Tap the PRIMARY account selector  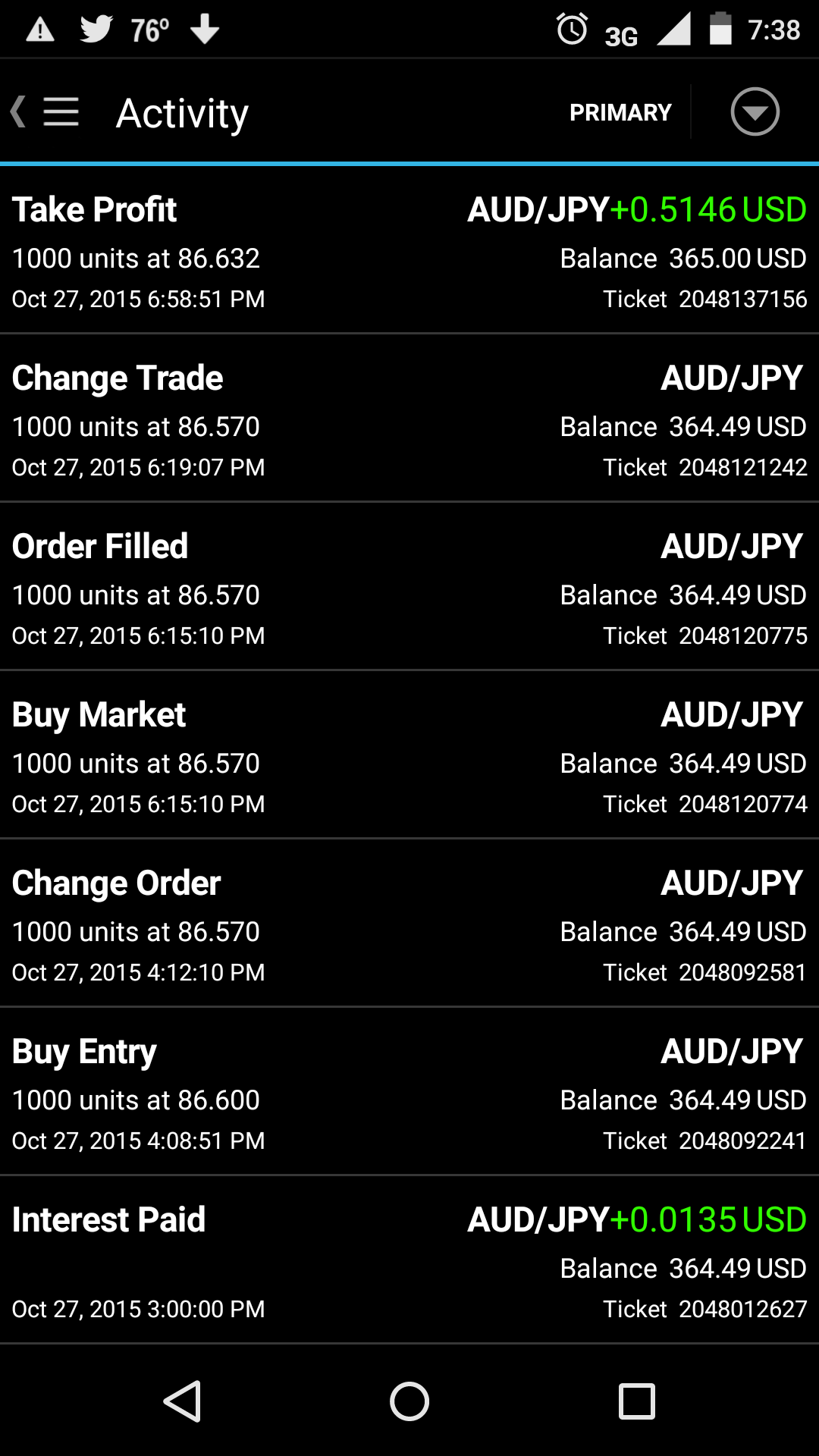pos(620,112)
